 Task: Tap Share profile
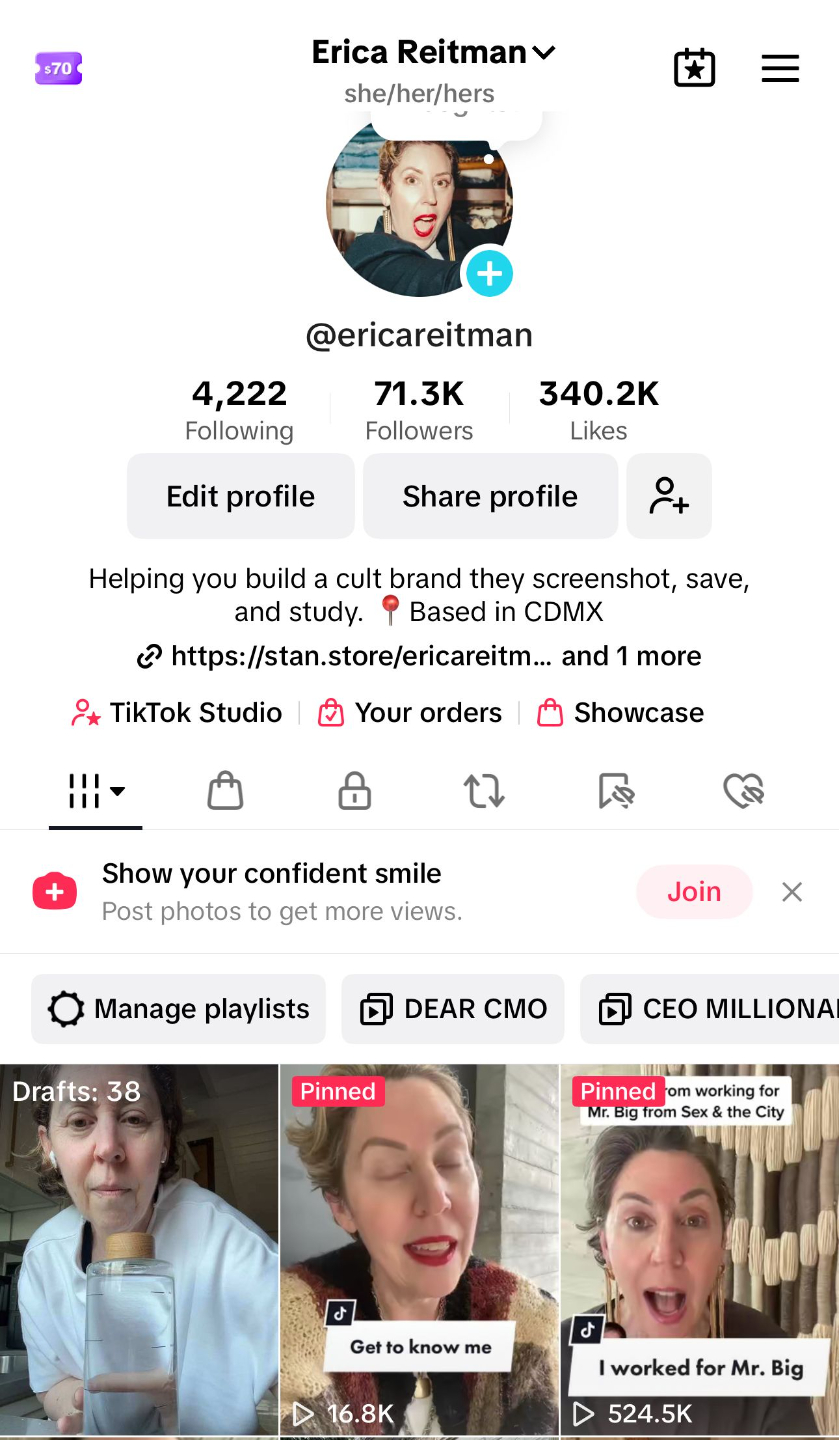click(x=490, y=496)
